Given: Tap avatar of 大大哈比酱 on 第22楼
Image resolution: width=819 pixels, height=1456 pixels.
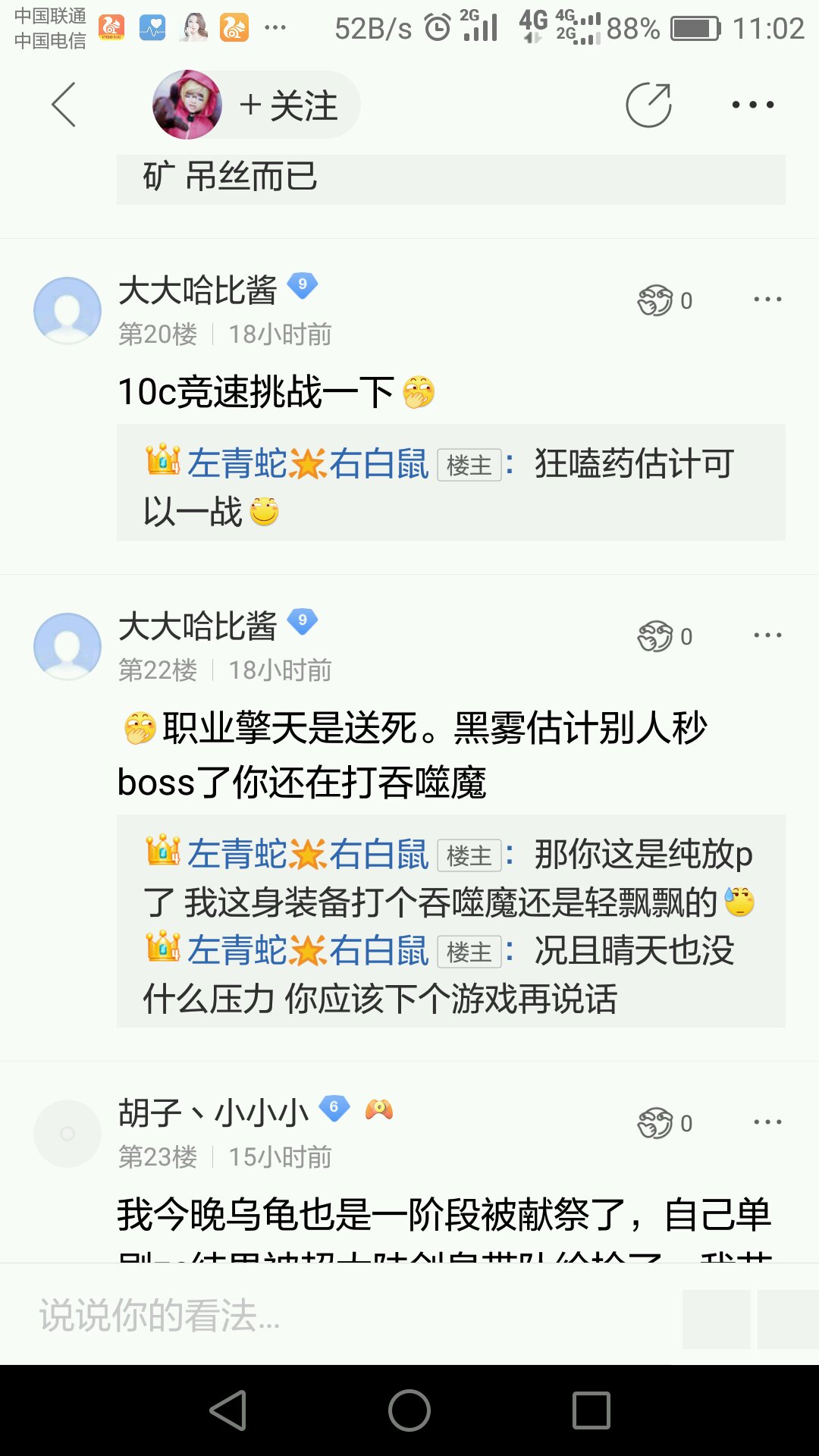Looking at the screenshot, I should click(67, 646).
